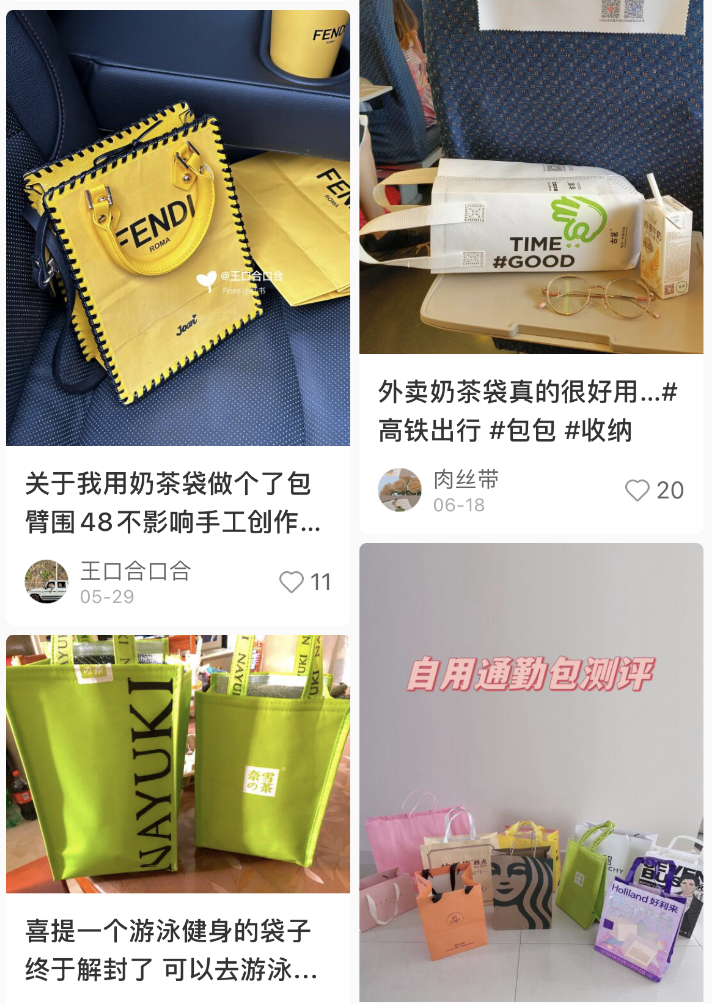
Task: Open 王口合口合's profile avatar
Action: pyautogui.click(x=46, y=582)
